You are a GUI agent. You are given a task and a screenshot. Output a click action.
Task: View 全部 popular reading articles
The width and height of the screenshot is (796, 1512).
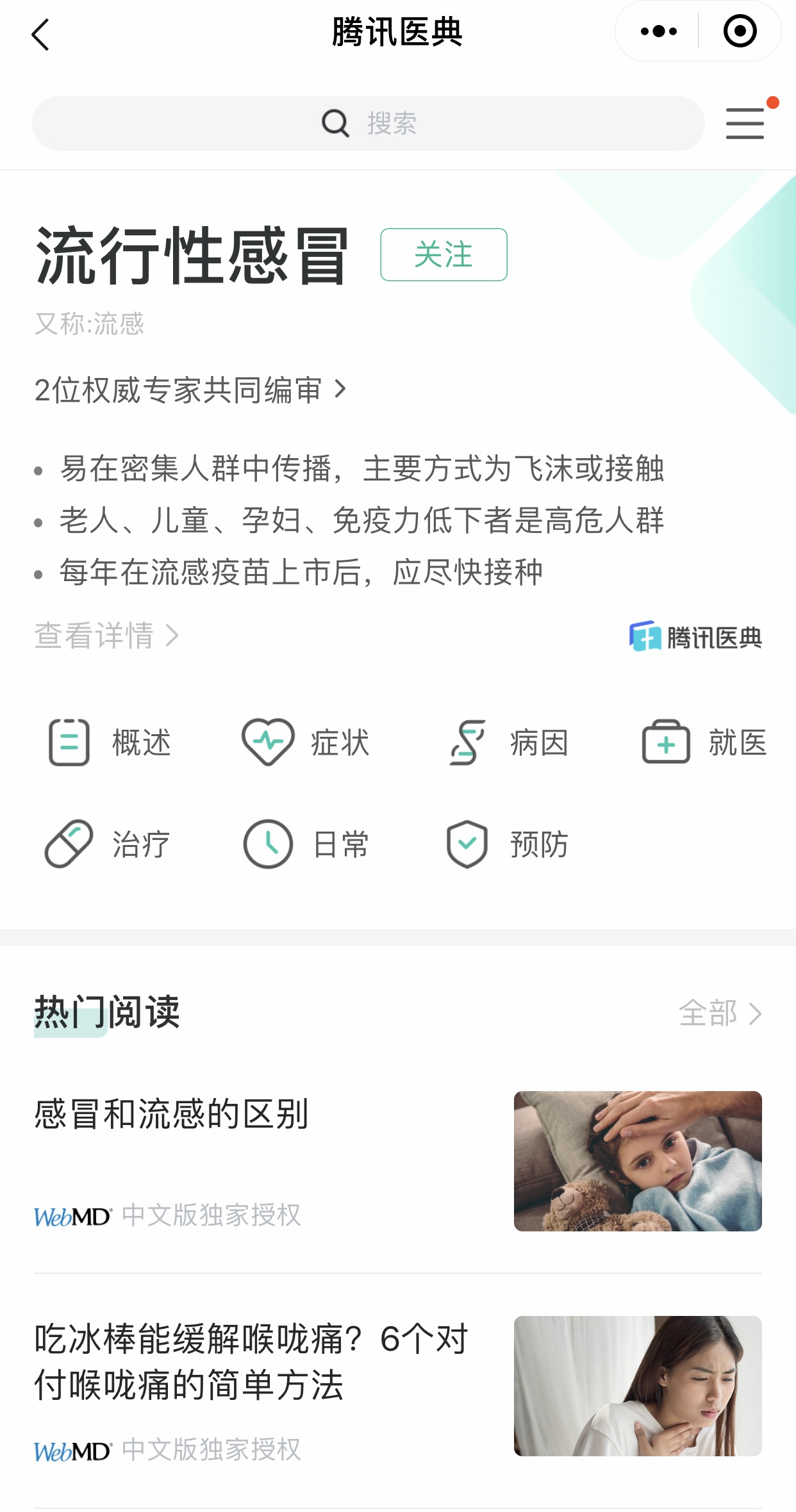tap(719, 1014)
